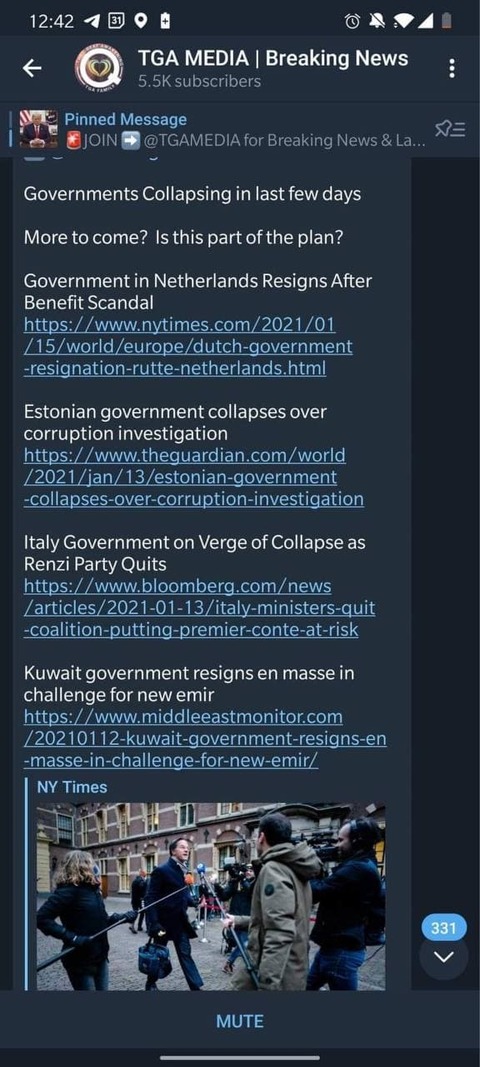Open the NY Times preview image
480x1067 pixels.
pos(211,897)
